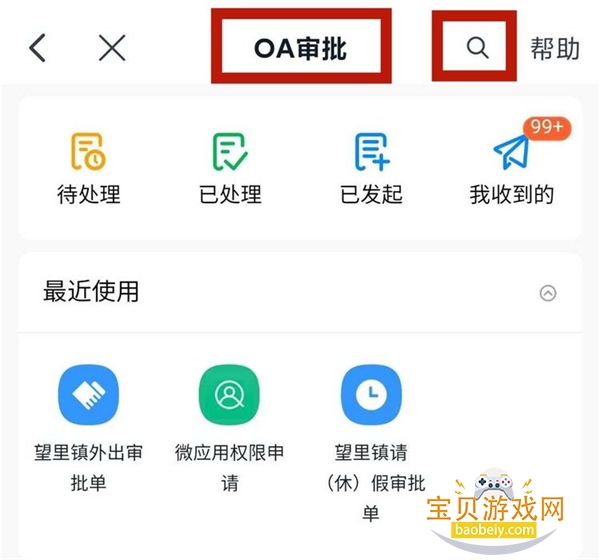Open the search magnifier icon

click(x=478, y=47)
